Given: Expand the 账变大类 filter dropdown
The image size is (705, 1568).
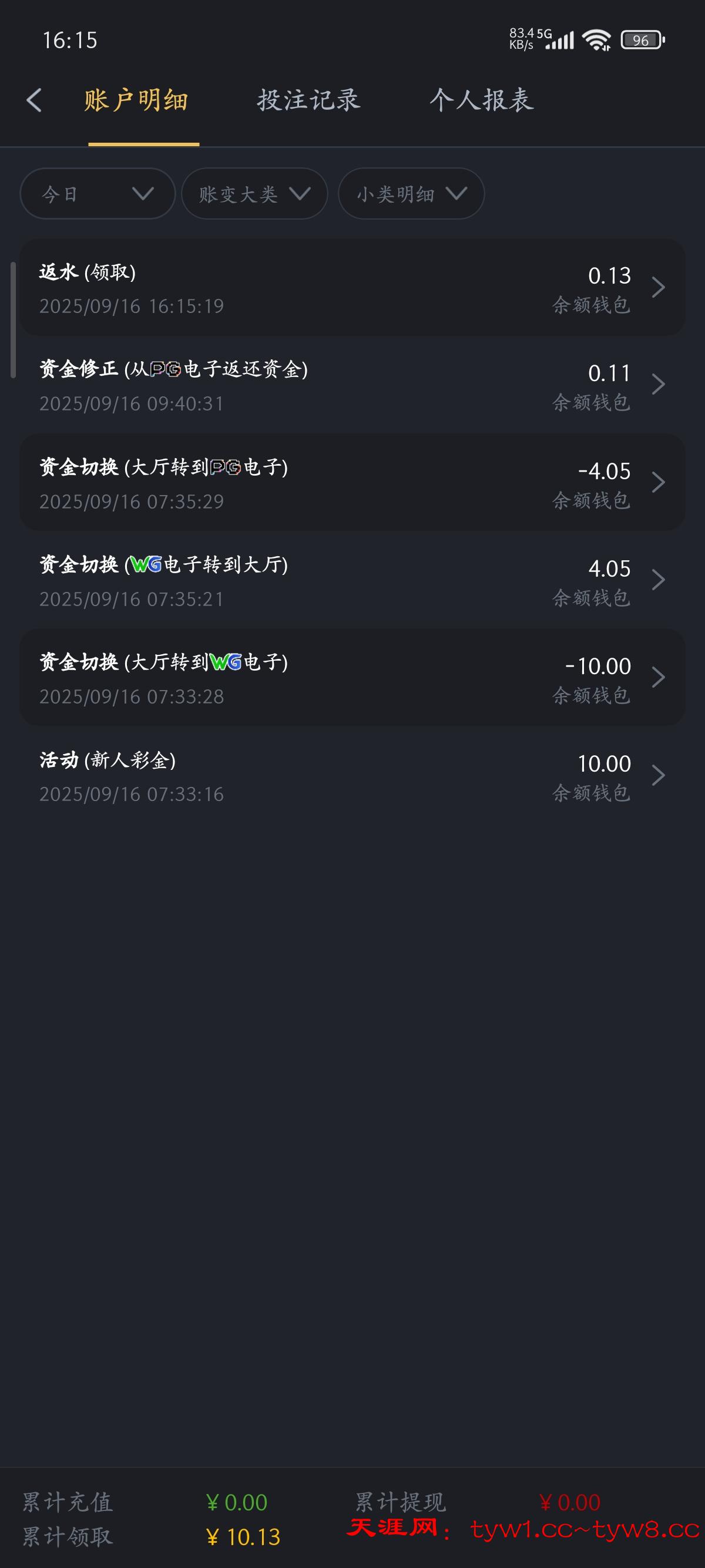Looking at the screenshot, I should (x=253, y=194).
